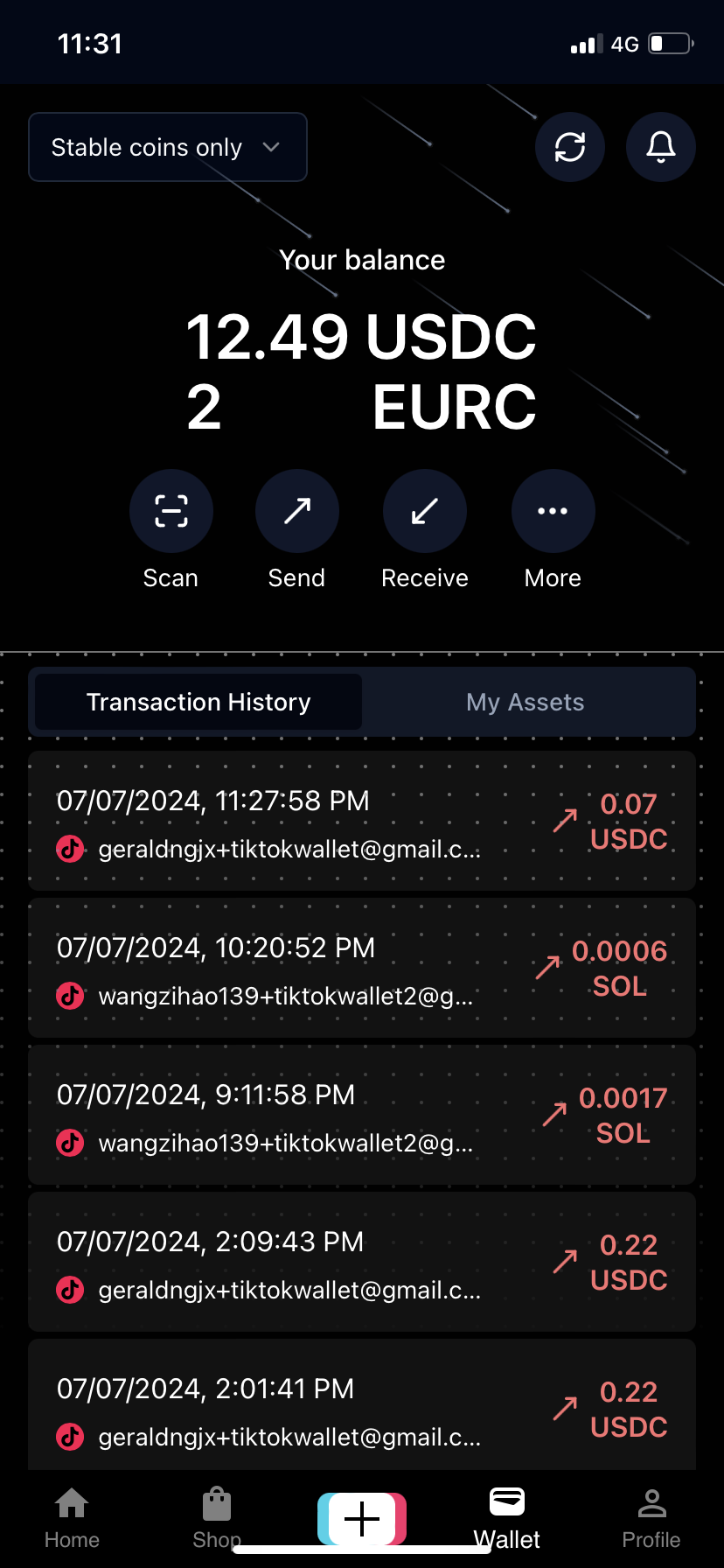Select the Wallet tab
This screenshot has width=724, height=1568.
point(507,1517)
